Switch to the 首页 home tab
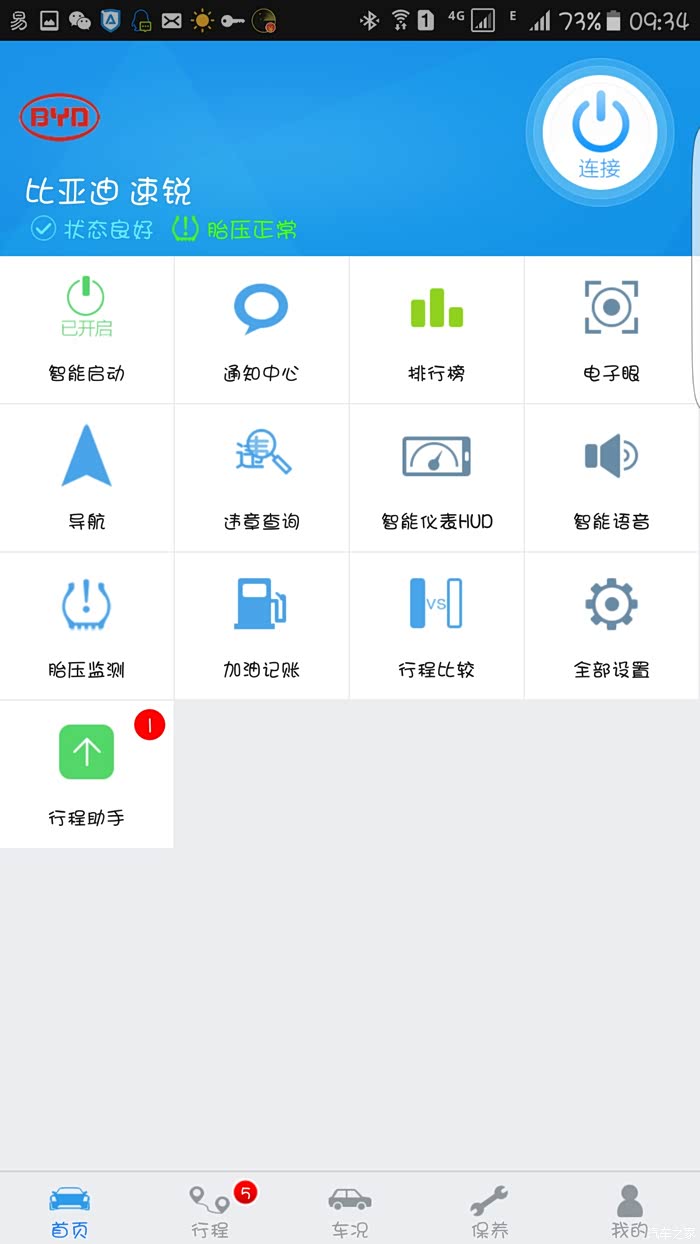The width and height of the screenshot is (700, 1244). click(69, 1211)
